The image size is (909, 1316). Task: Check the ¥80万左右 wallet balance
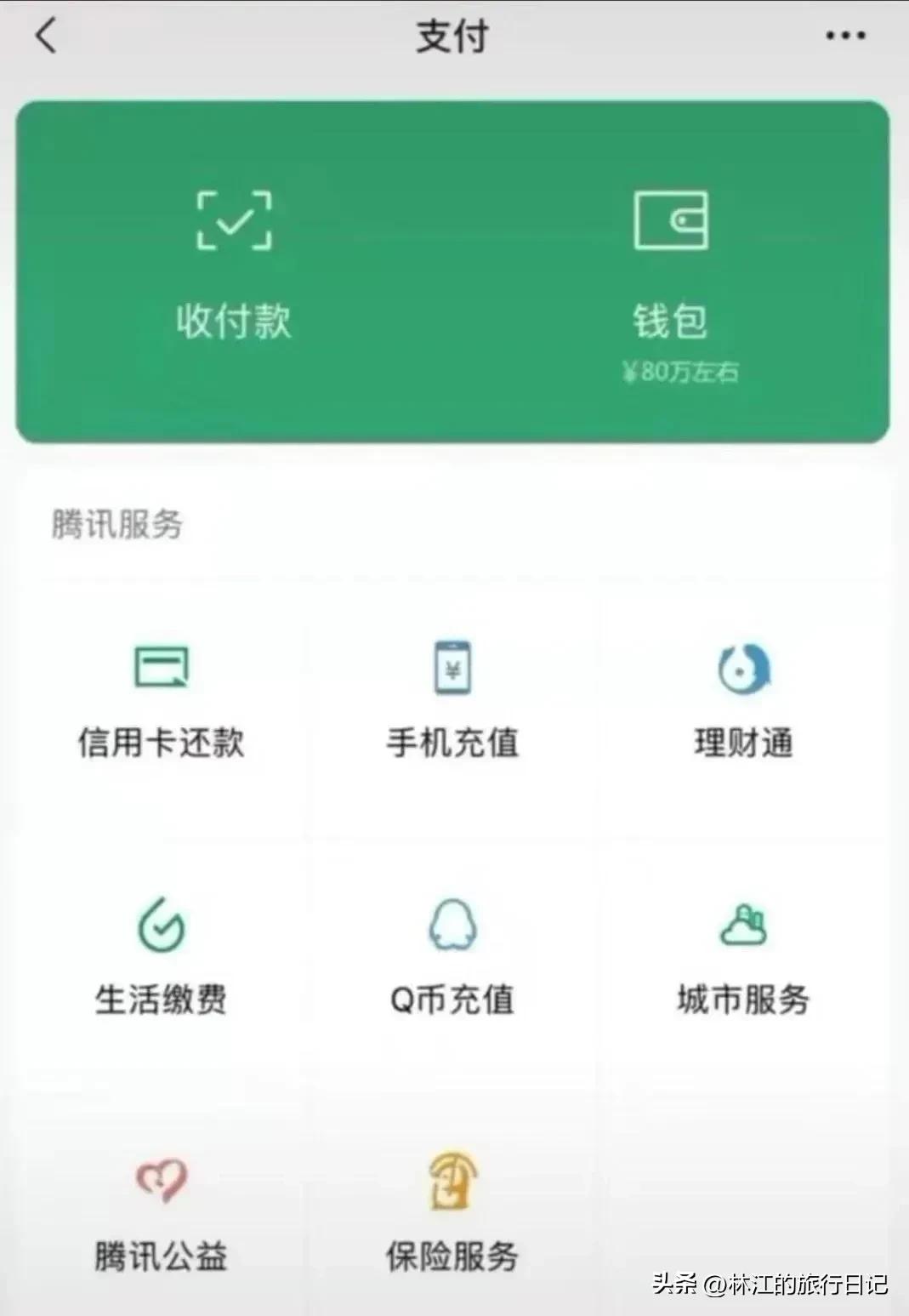[680, 370]
